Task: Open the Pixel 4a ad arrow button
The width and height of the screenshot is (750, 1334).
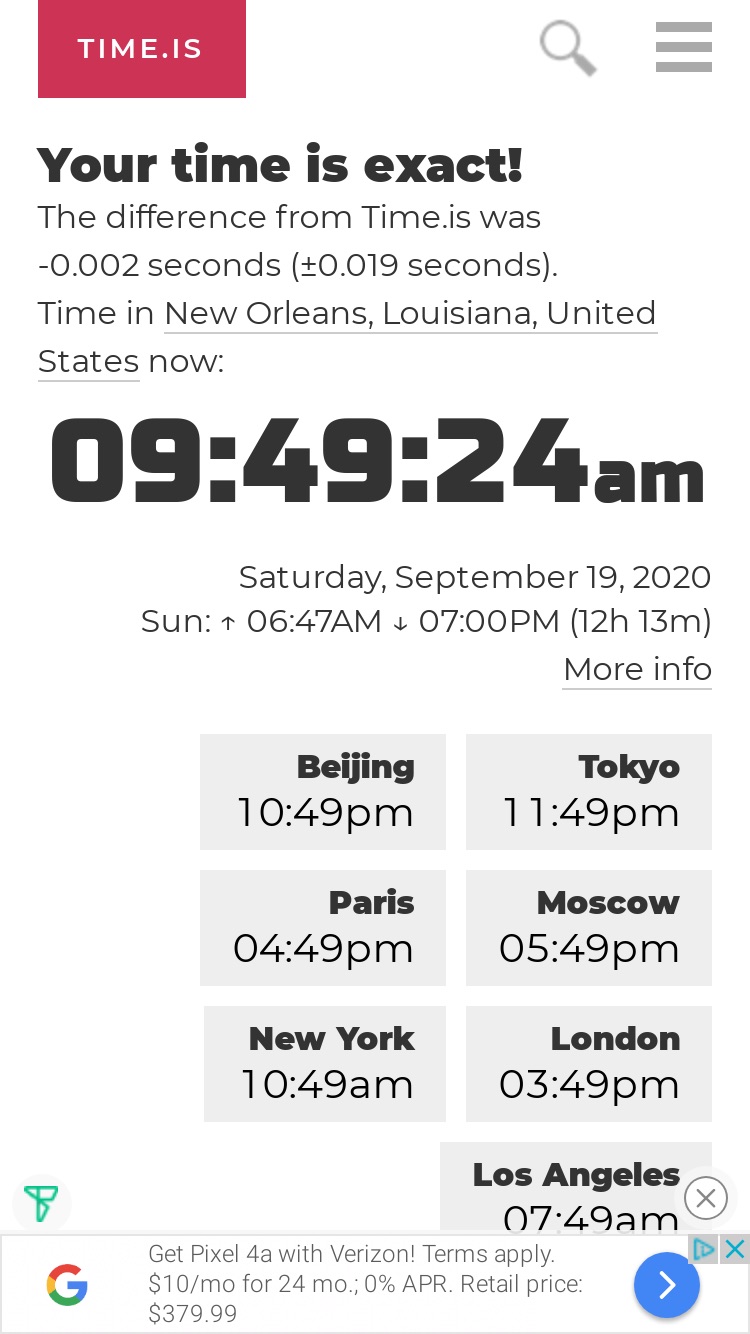Action: (667, 1284)
